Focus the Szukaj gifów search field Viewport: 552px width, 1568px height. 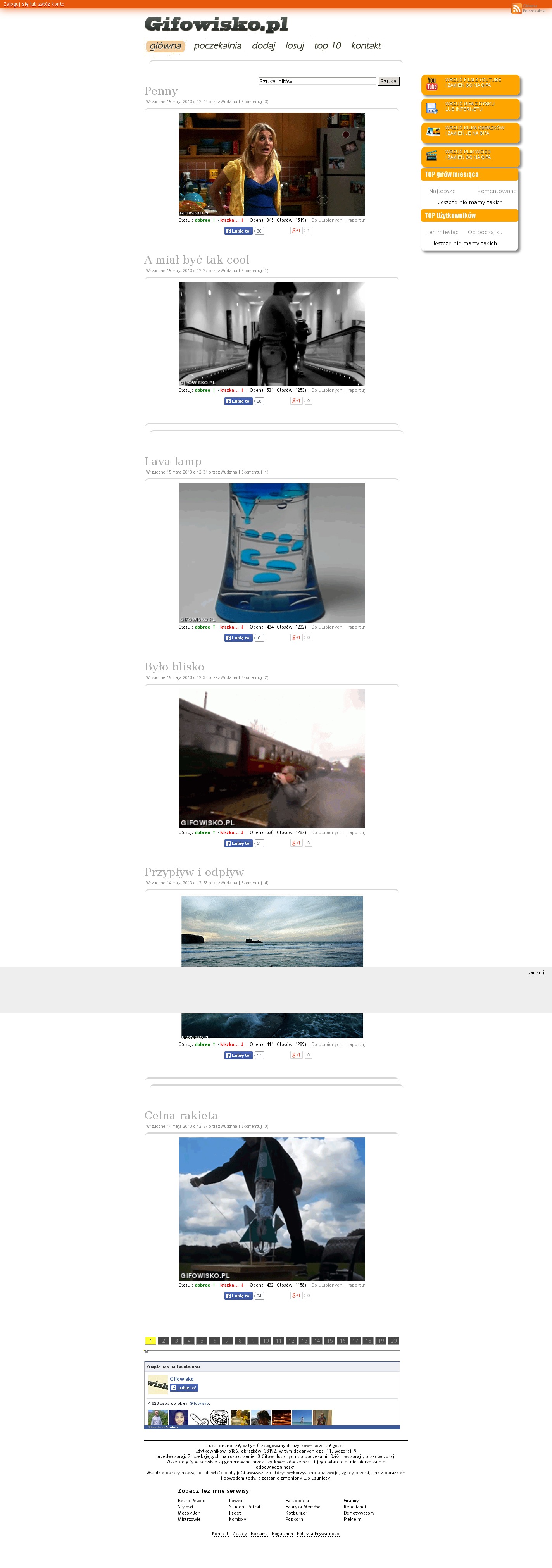click(x=317, y=81)
